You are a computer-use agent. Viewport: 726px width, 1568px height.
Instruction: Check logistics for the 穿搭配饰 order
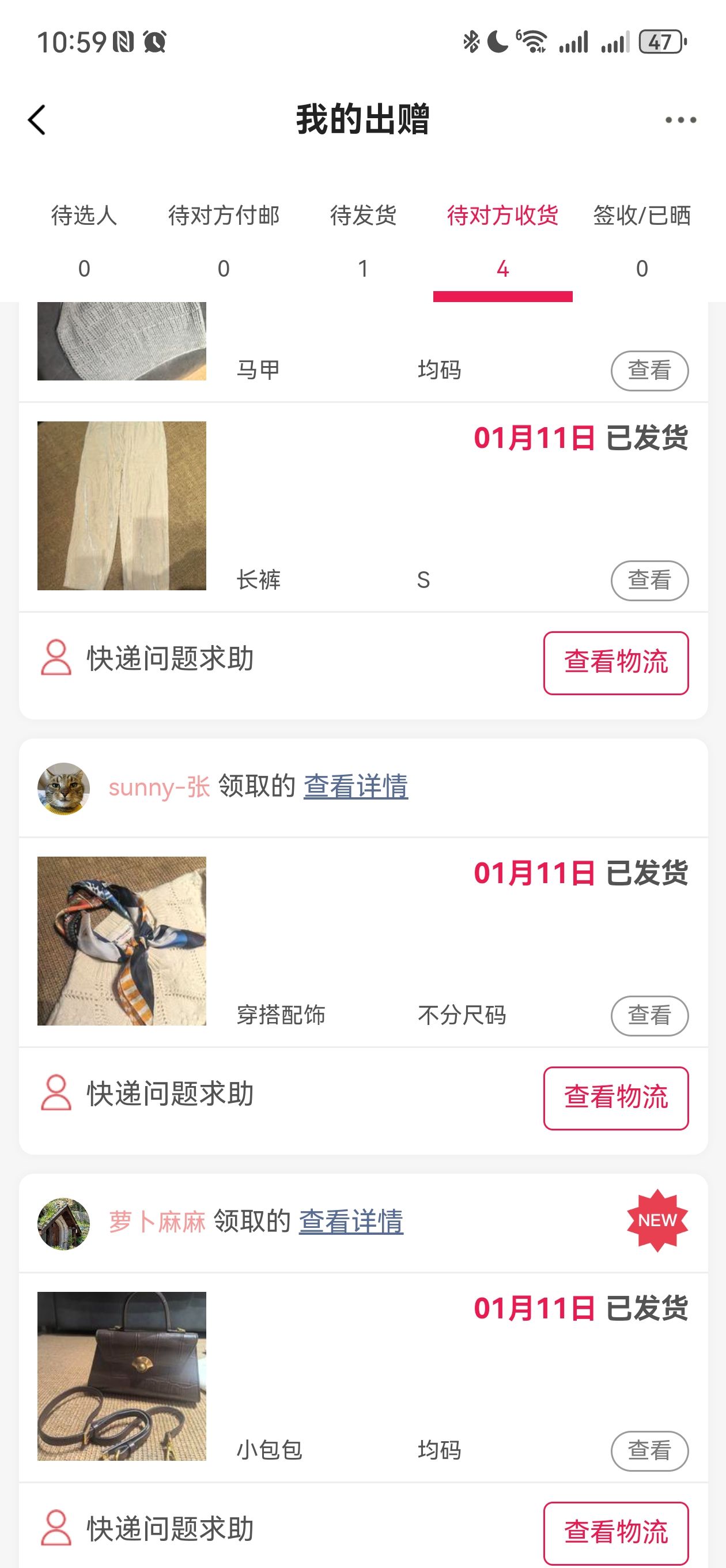click(x=615, y=1098)
